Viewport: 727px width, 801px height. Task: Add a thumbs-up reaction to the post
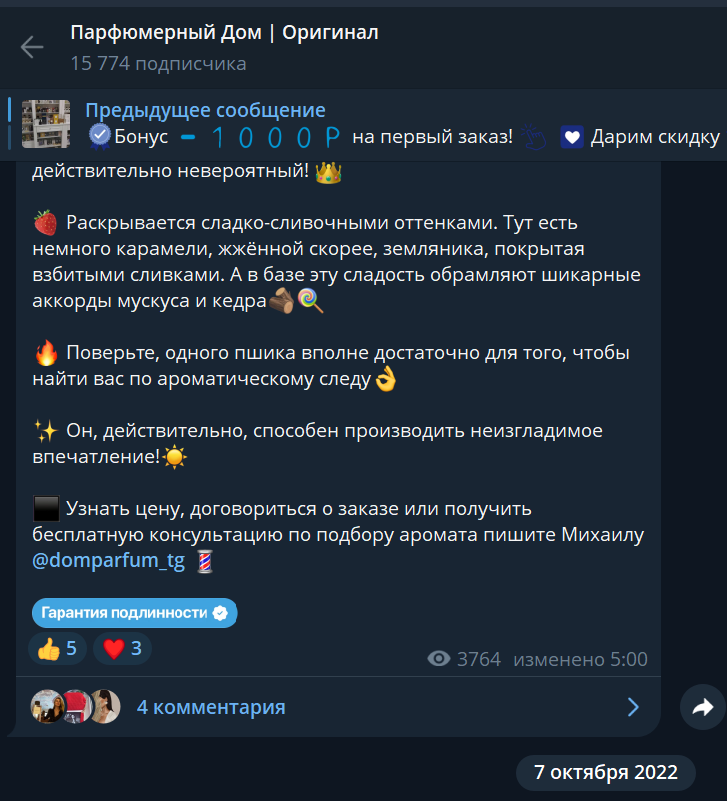click(x=58, y=649)
